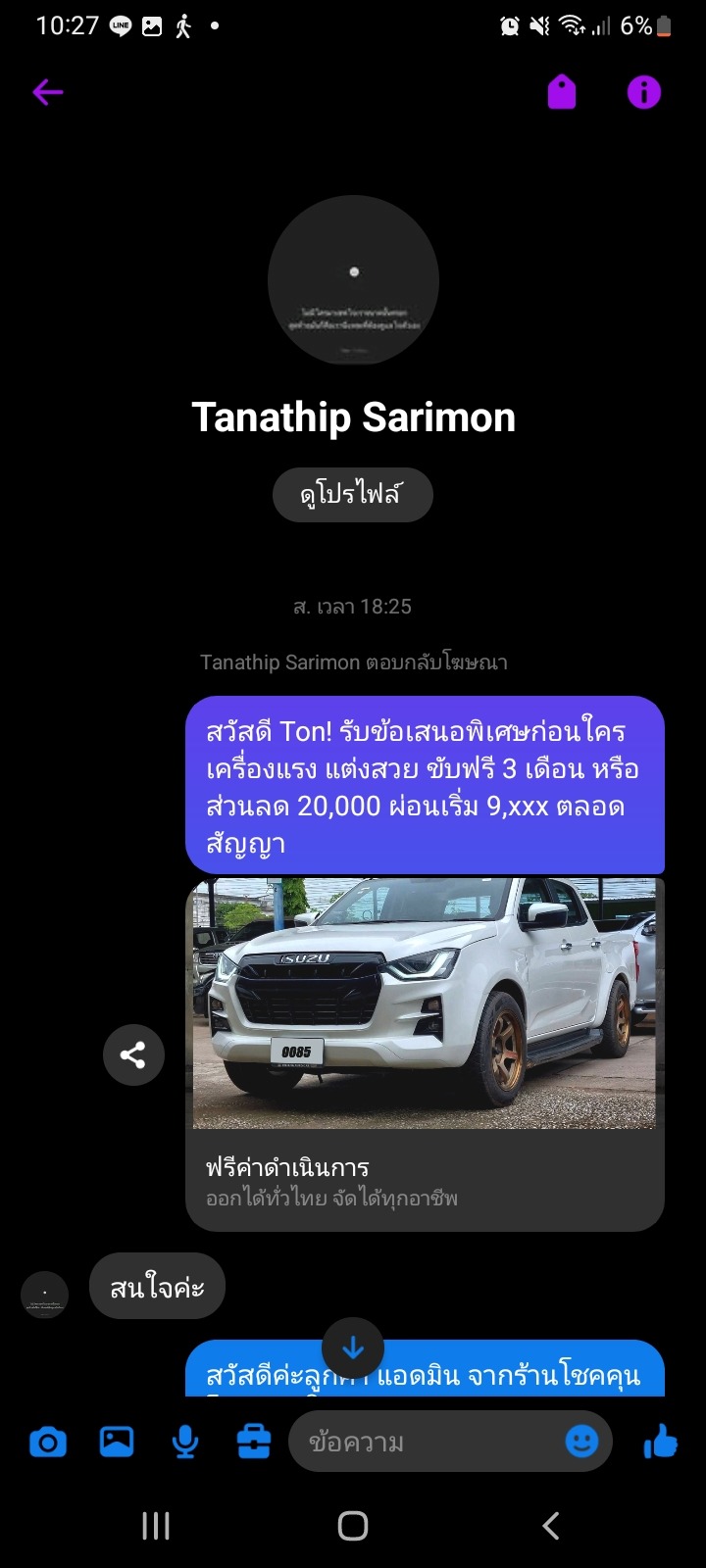This screenshot has height=1568, width=706.
Task: Go back using the purple arrow
Action: 47,93
